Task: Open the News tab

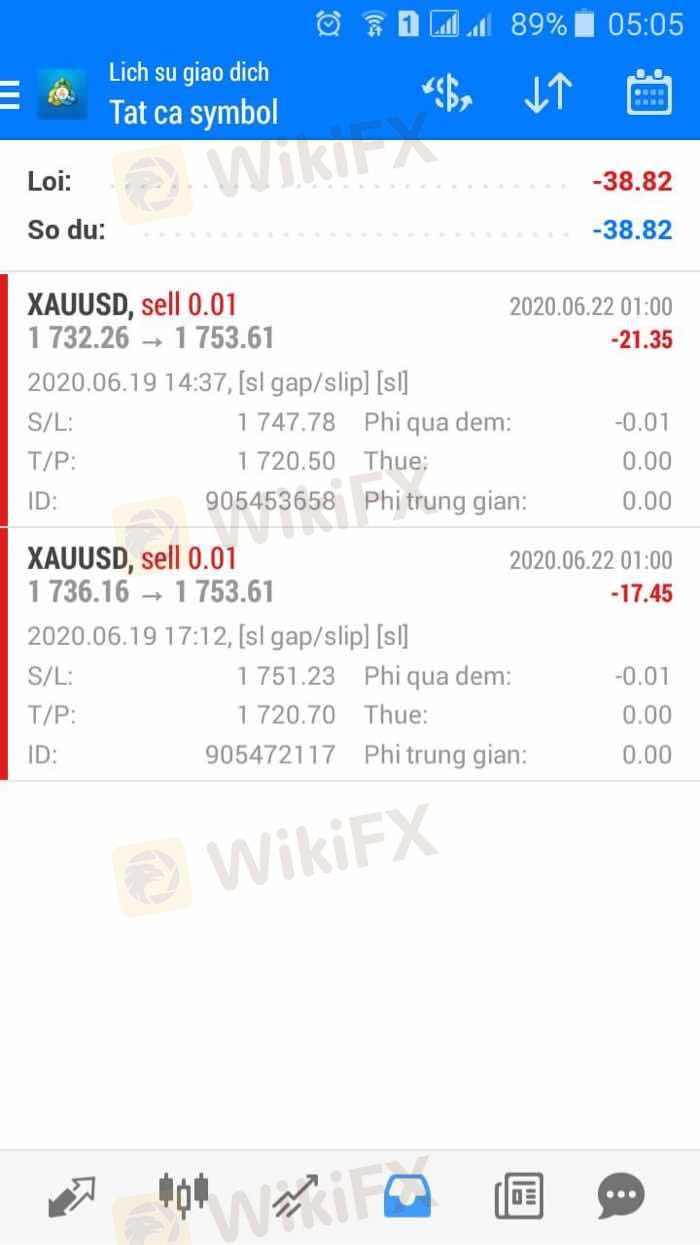Action: (518, 1195)
